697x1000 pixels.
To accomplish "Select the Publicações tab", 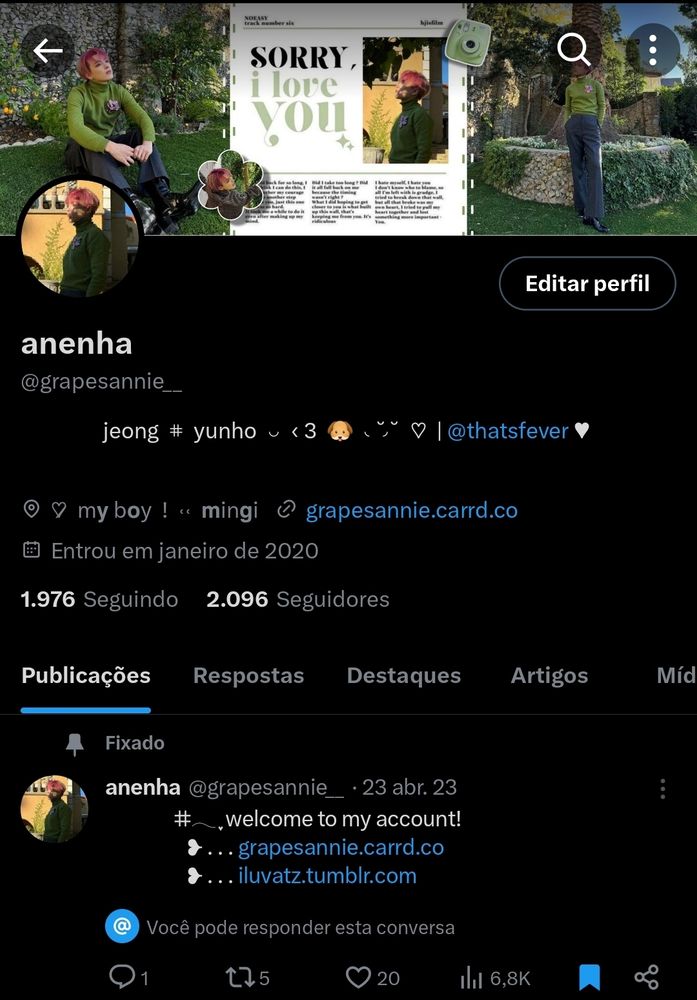I will tap(86, 676).
